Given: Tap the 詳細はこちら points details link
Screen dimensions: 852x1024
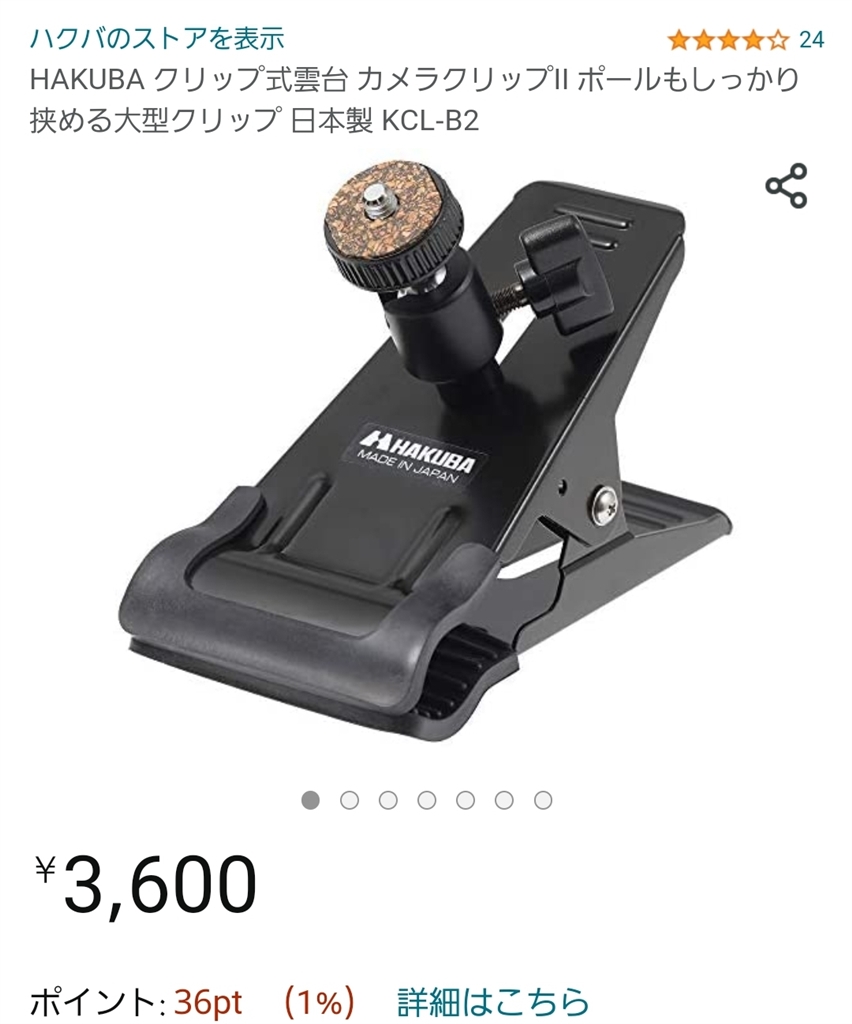Looking at the screenshot, I should (493, 1000).
